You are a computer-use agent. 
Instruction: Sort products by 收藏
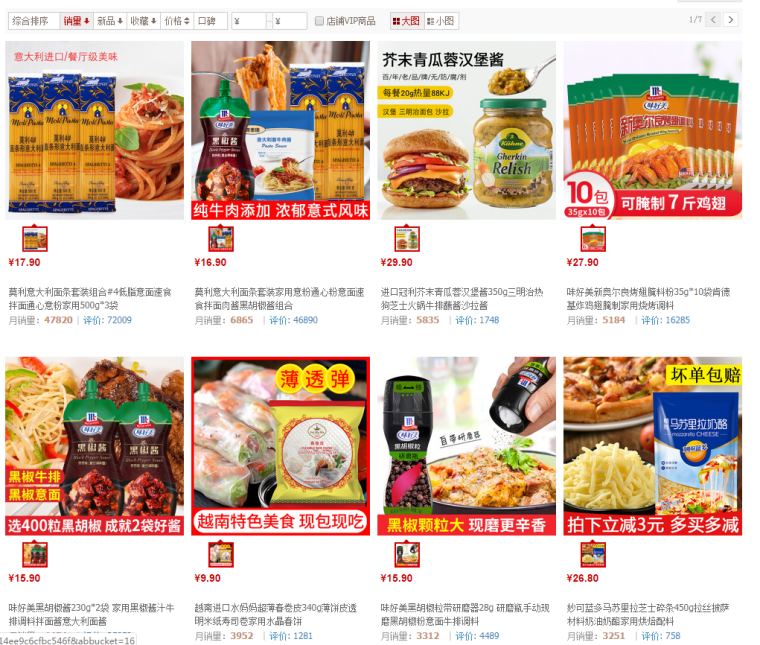point(142,20)
